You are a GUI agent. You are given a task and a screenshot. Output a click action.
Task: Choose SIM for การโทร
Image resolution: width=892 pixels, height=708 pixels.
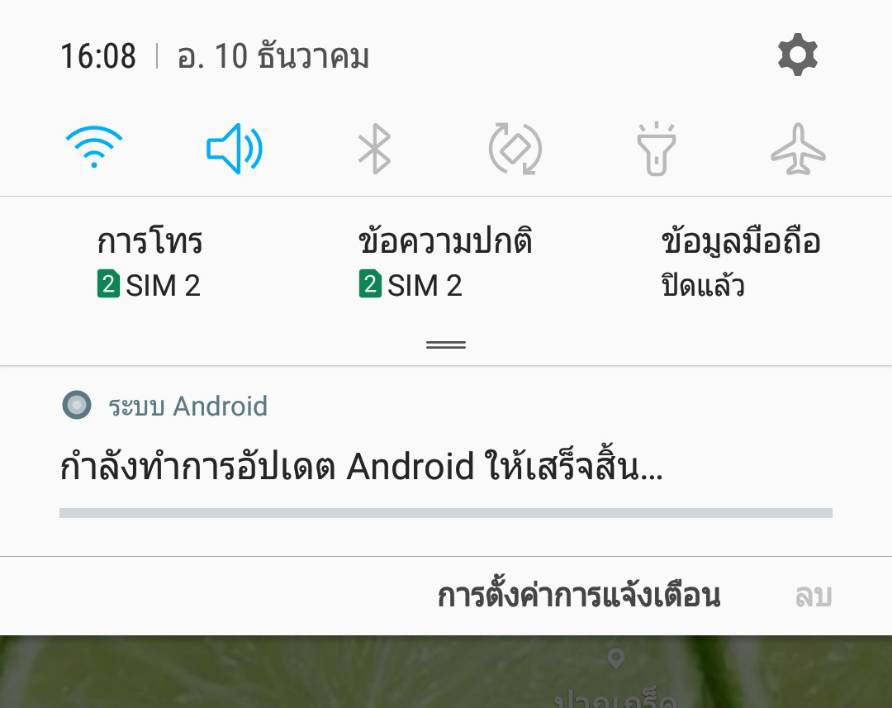tap(150, 263)
